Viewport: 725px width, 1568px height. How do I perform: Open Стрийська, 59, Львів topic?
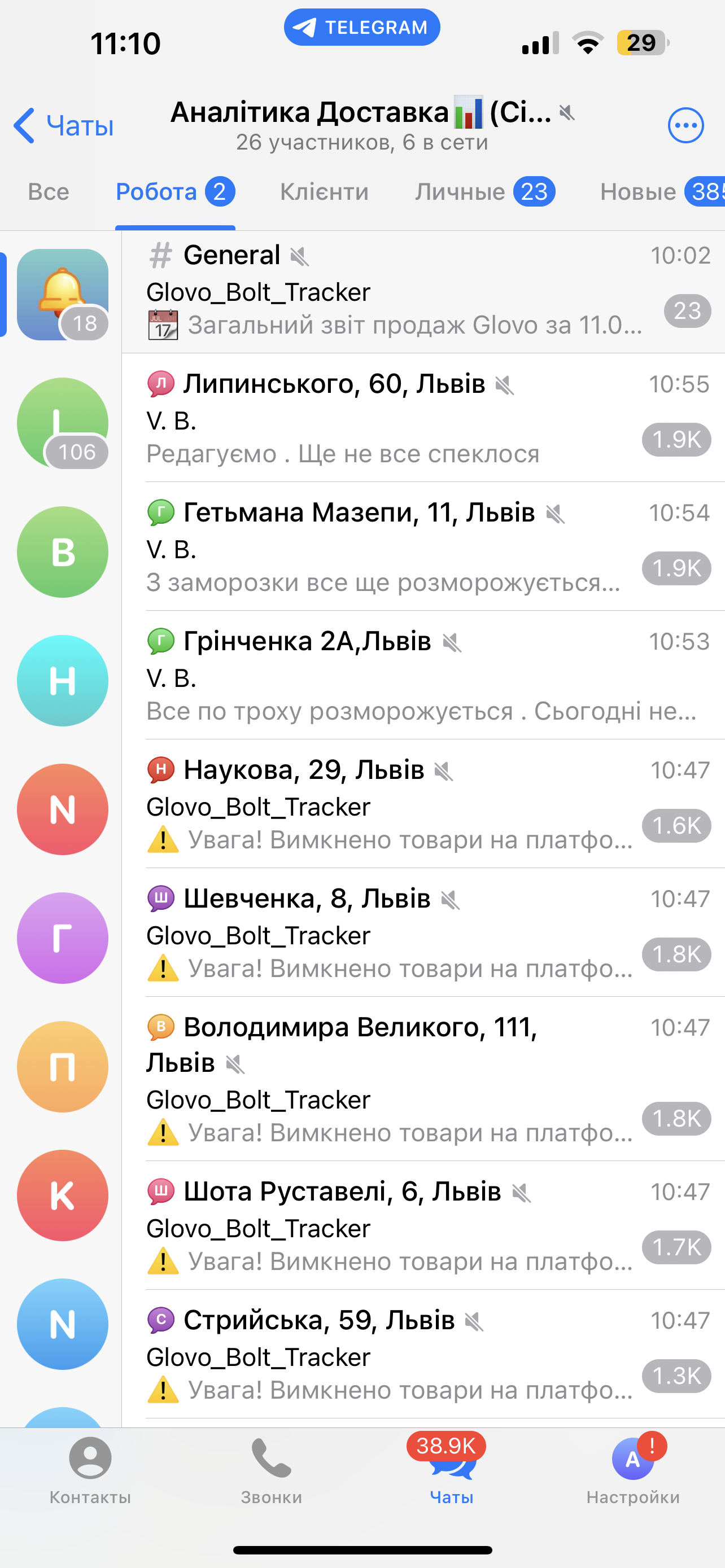tap(423, 1354)
